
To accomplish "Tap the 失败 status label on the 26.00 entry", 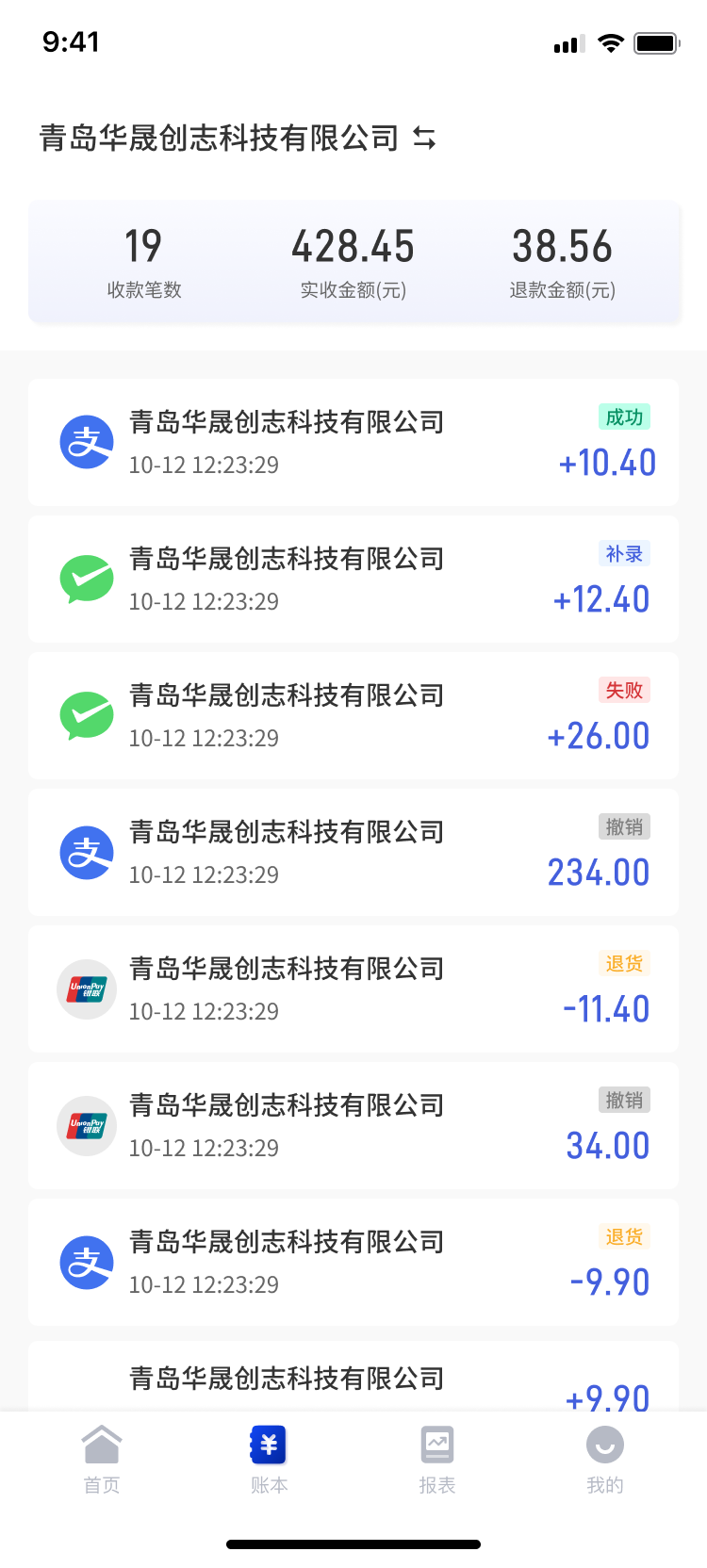I will click(x=624, y=690).
